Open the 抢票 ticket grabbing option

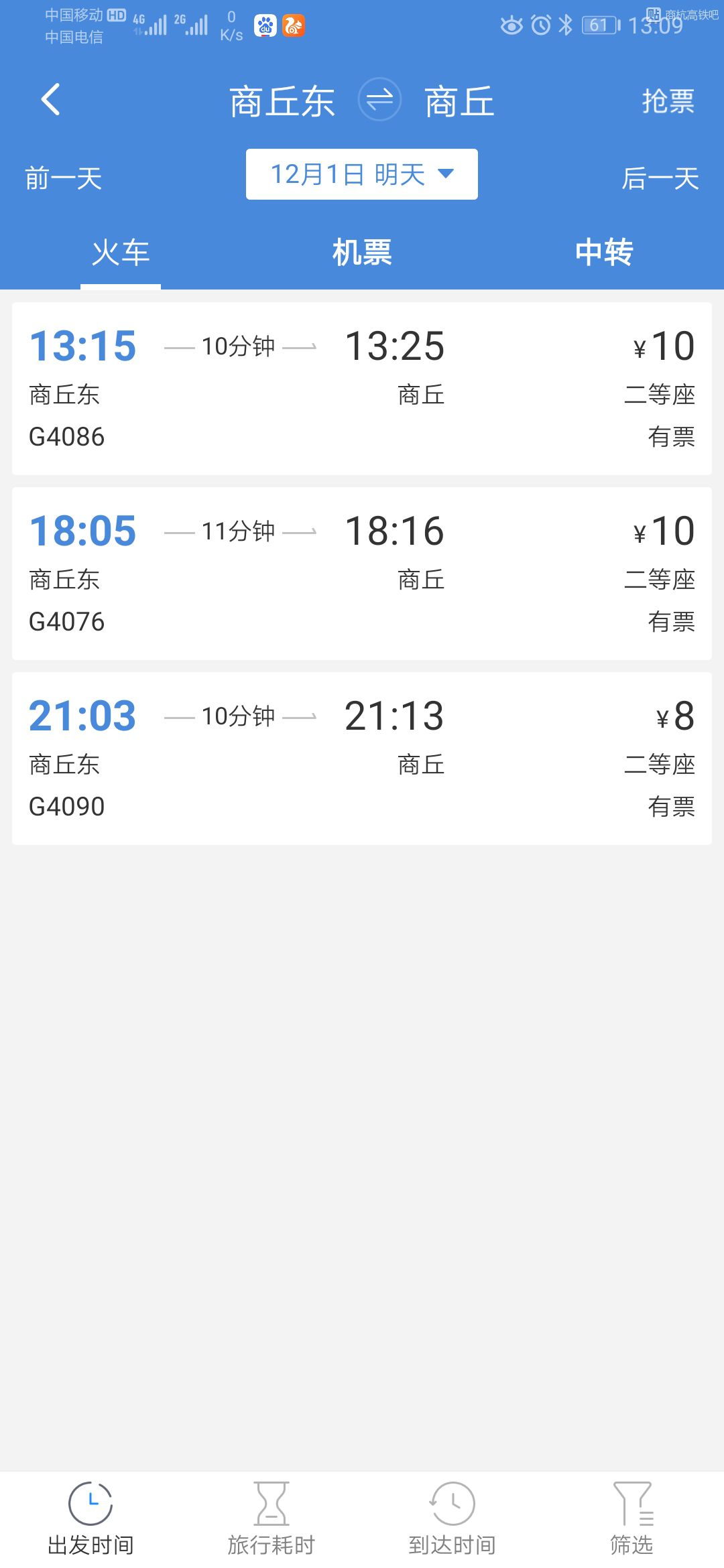[668, 101]
